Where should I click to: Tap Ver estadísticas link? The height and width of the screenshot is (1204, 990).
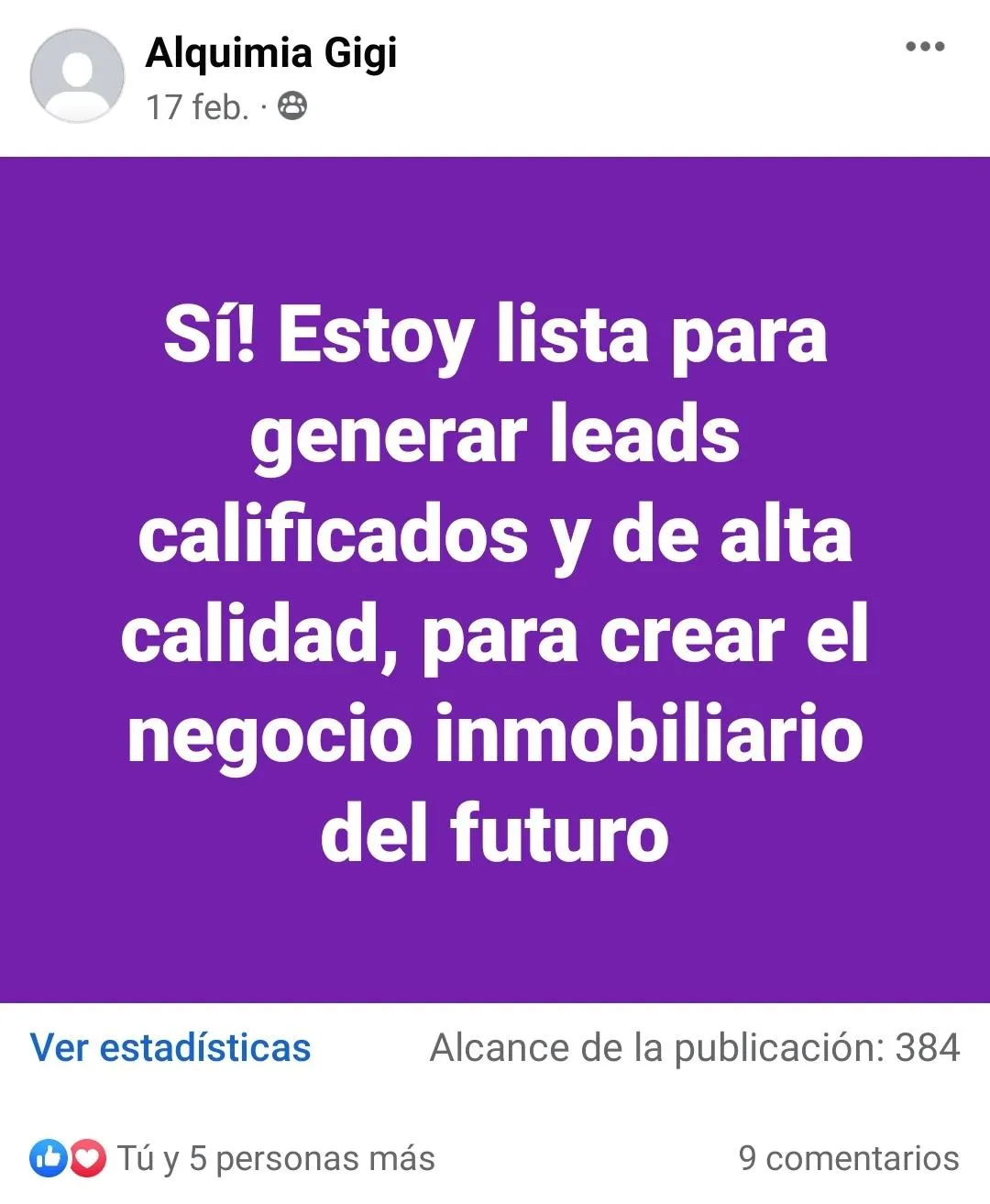point(170,1047)
